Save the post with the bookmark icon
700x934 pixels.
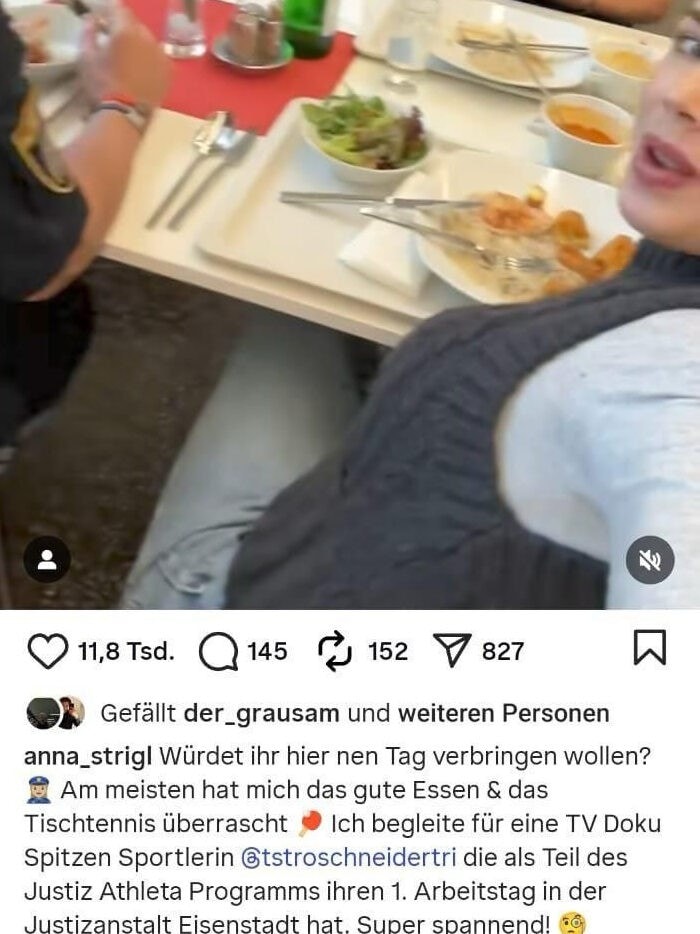(x=649, y=648)
